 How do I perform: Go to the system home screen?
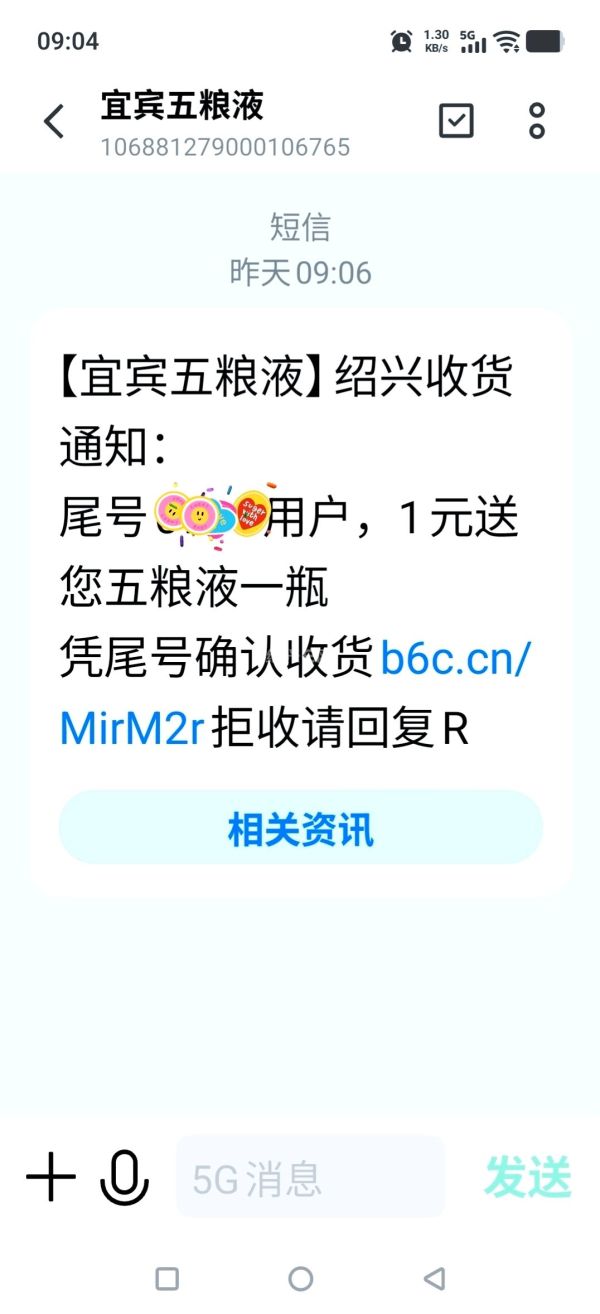click(300, 1278)
